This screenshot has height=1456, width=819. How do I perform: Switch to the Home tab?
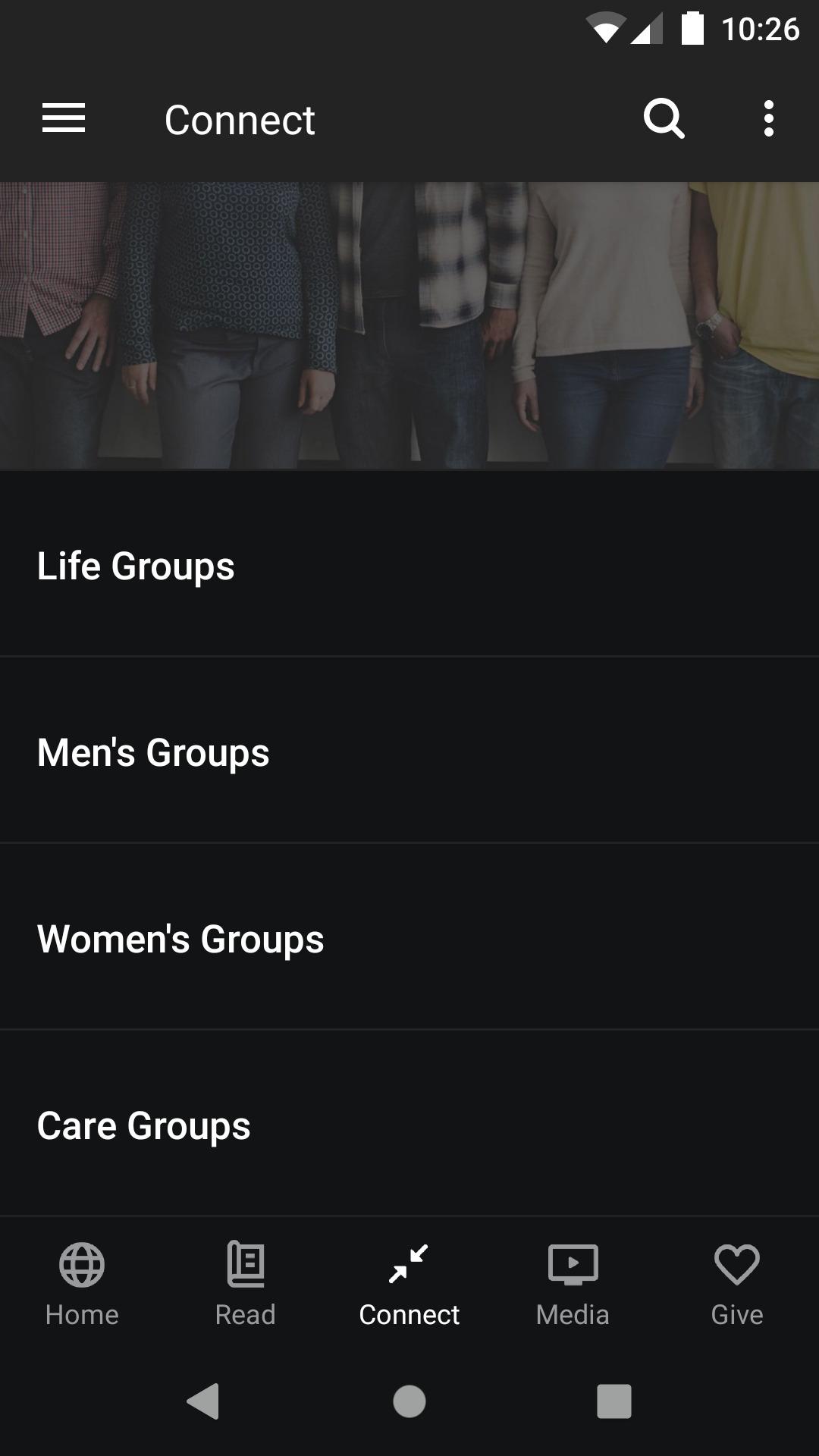point(82,1284)
